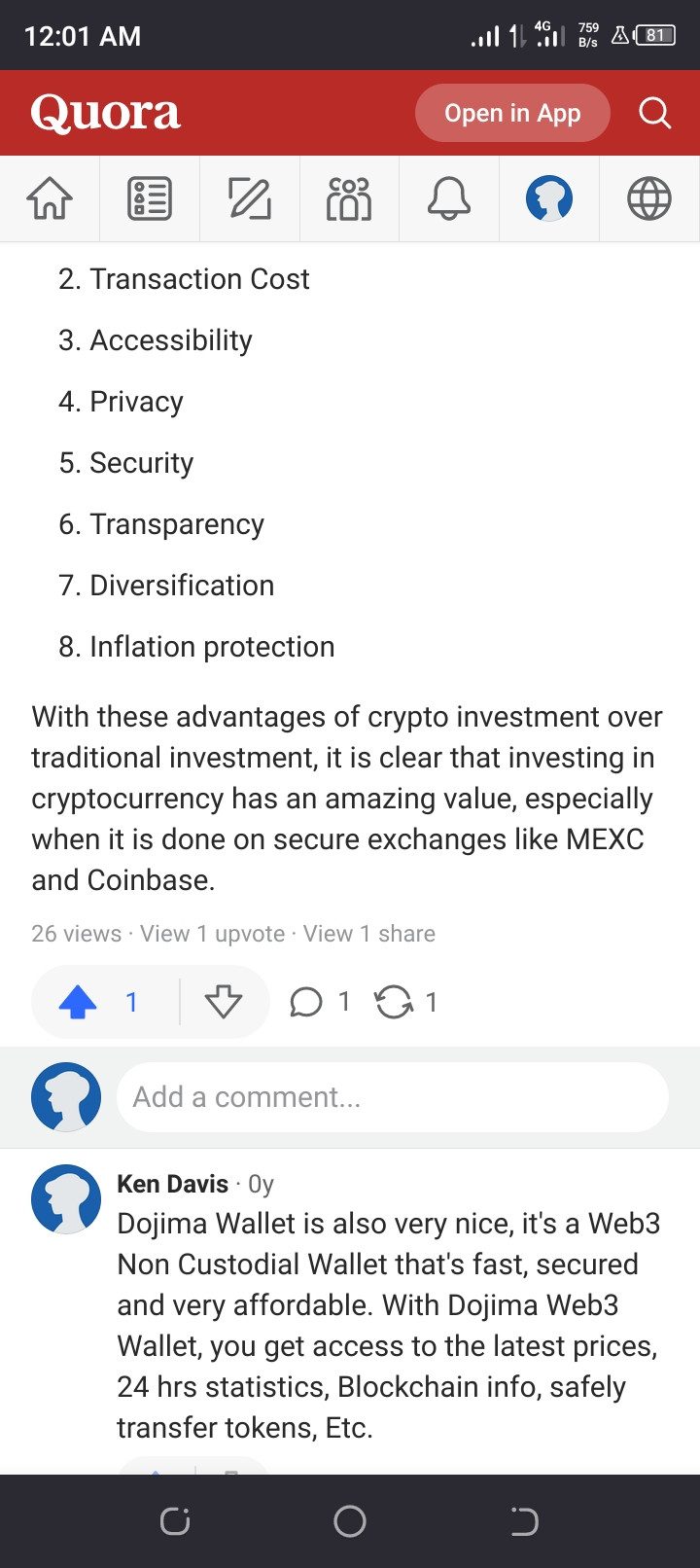
Task: Go to the Home feed tab
Action: [50, 198]
